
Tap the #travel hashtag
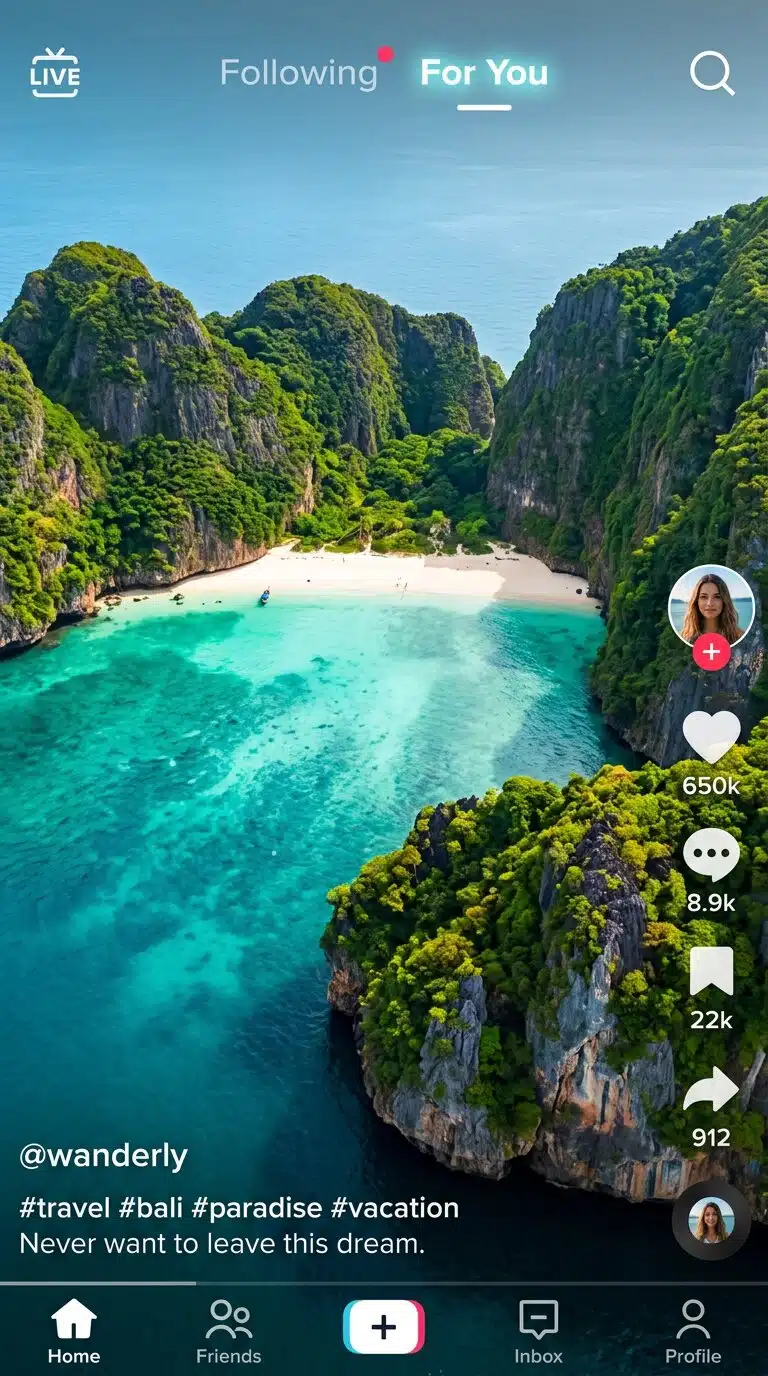coord(65,1208)
